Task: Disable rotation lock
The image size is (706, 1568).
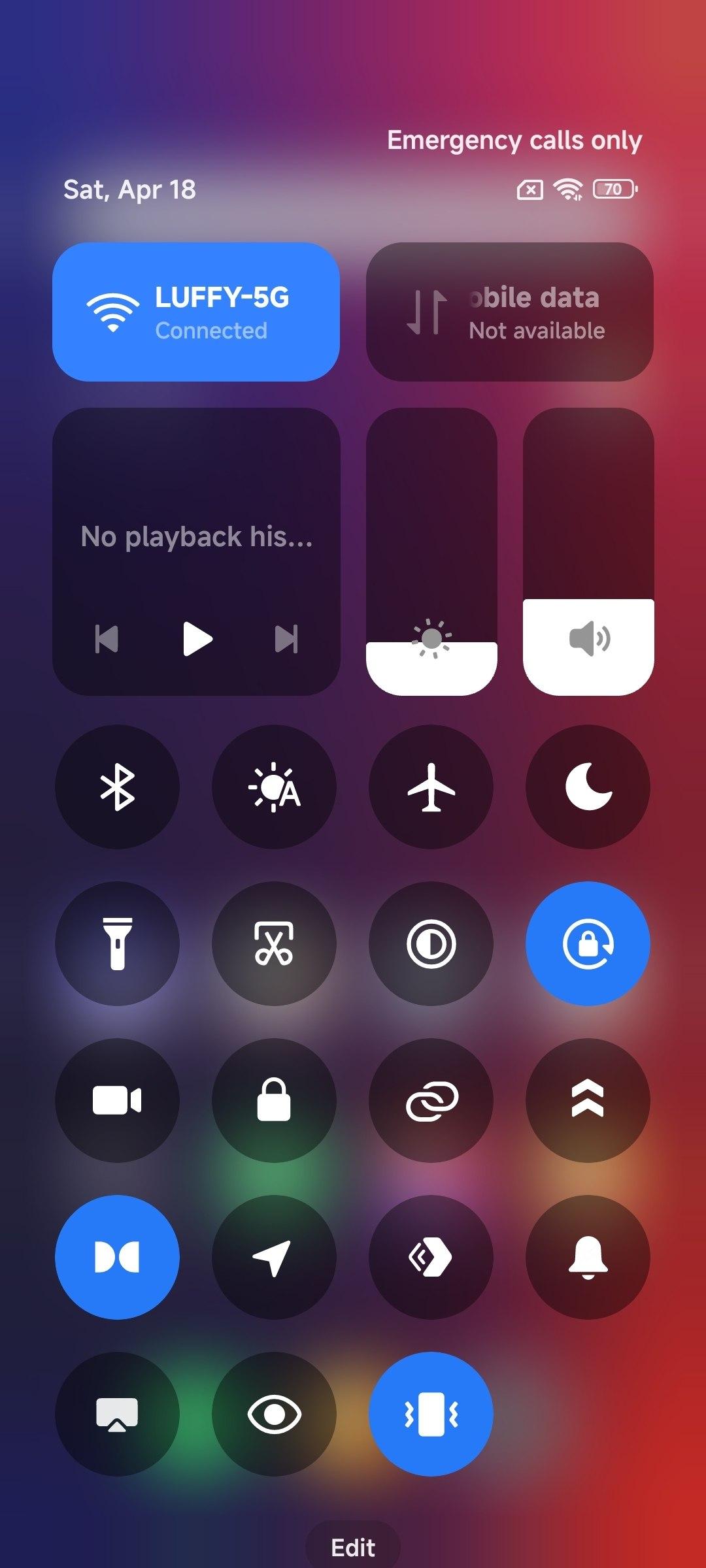Action: [x=588, y=943]
